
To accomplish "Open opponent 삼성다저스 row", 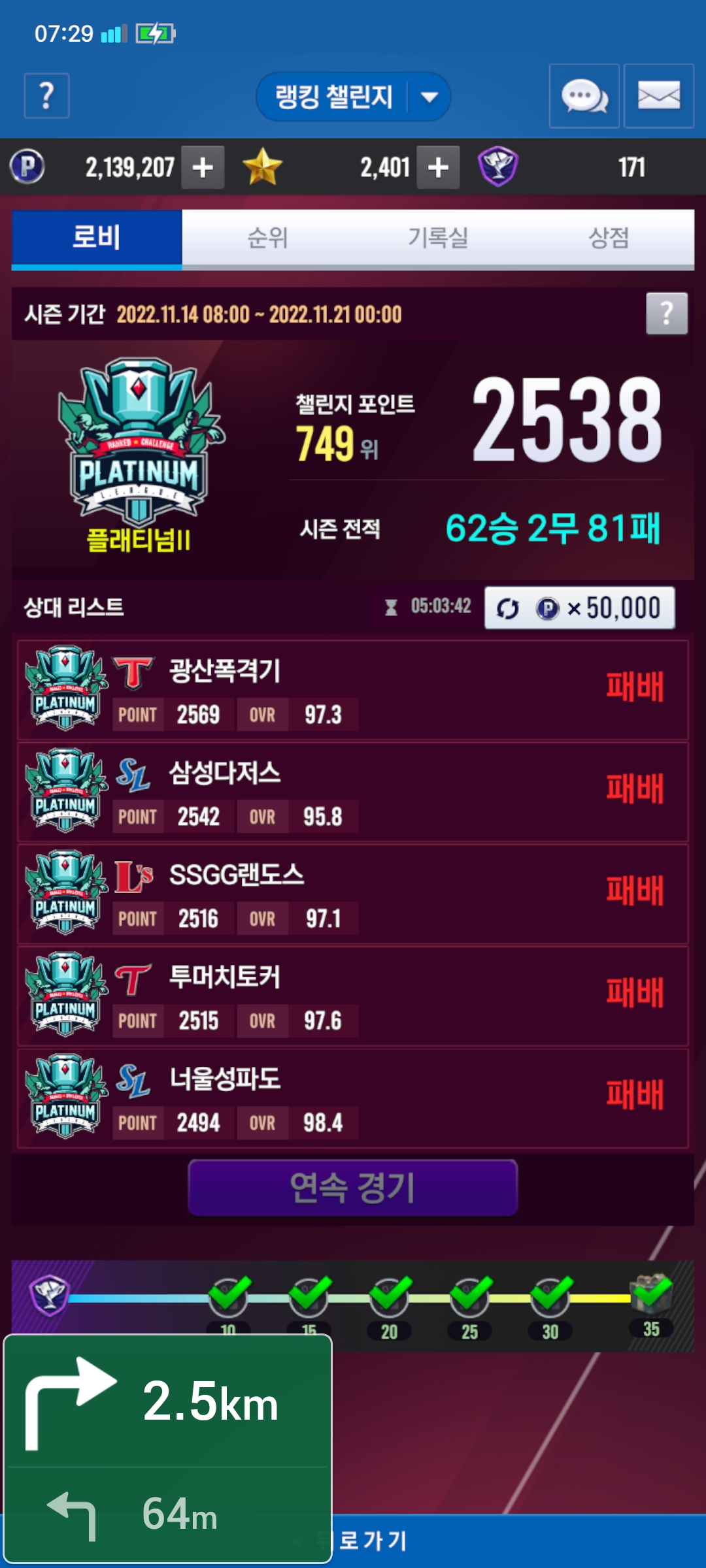I will coord(353,792).
